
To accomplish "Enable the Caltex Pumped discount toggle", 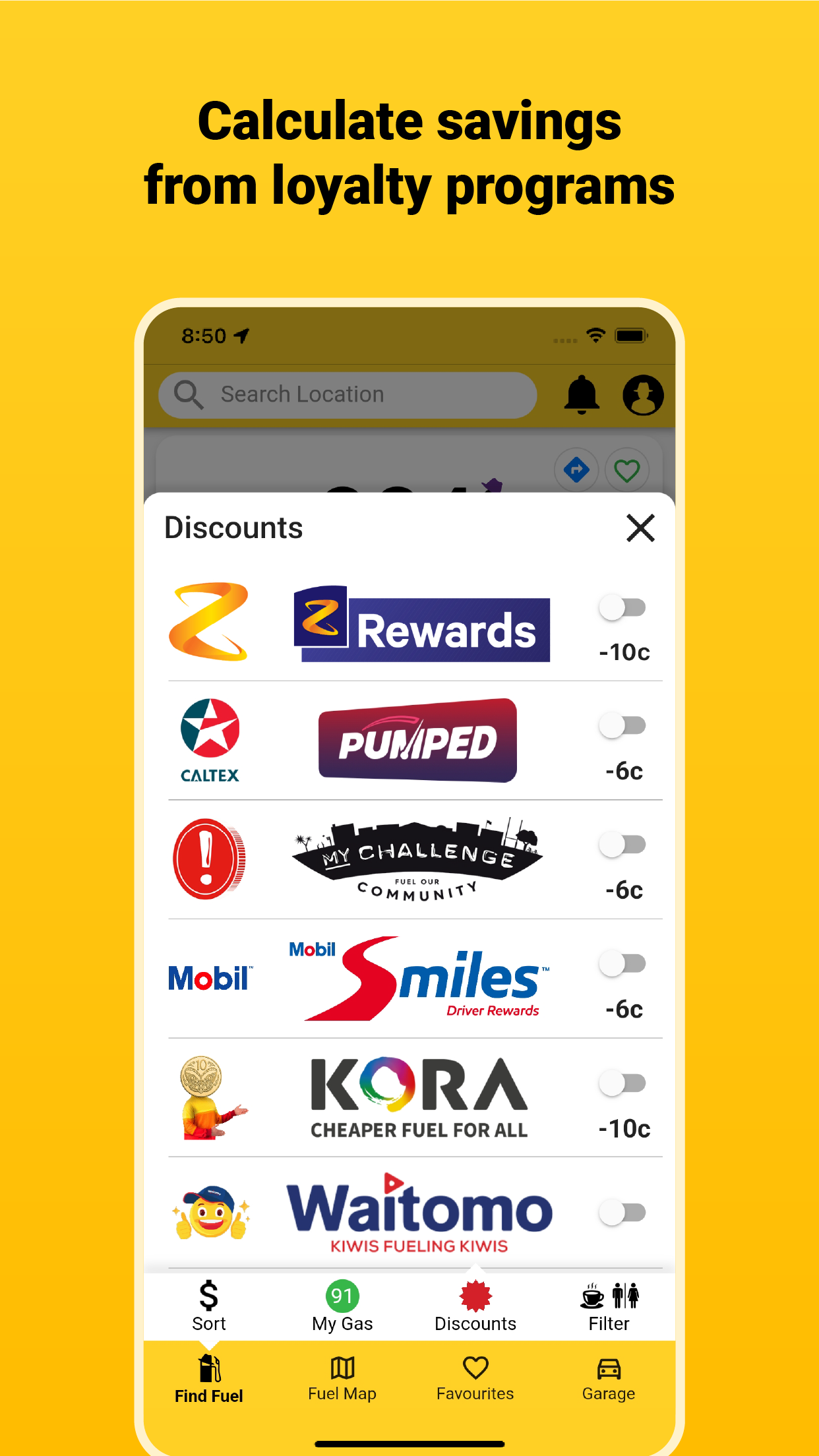I will (x=623, y=725).
